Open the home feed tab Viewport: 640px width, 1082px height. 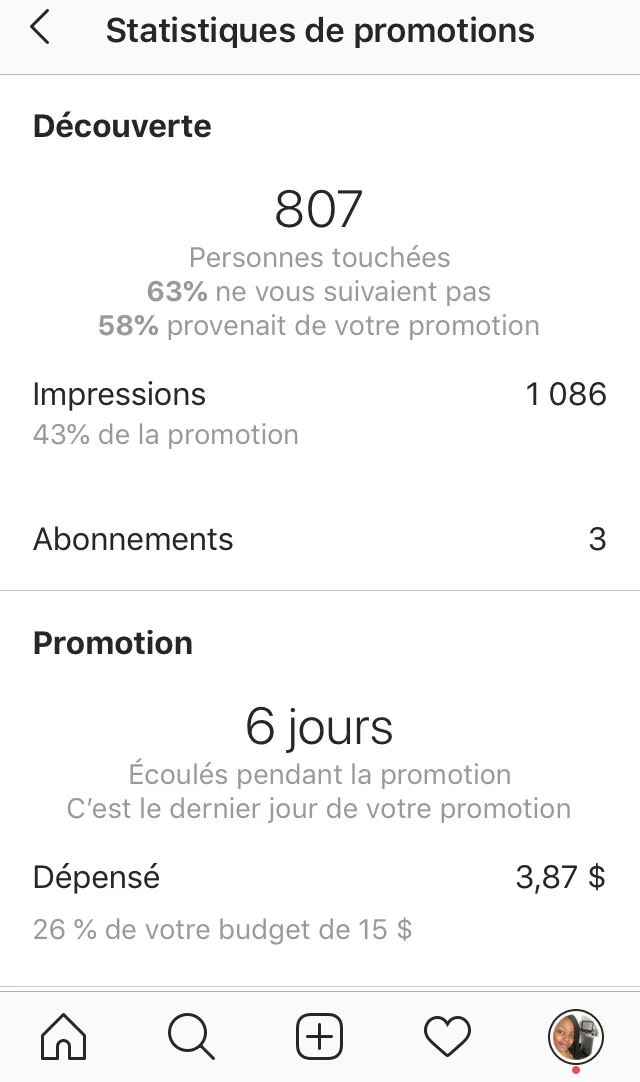point(64,1036)
